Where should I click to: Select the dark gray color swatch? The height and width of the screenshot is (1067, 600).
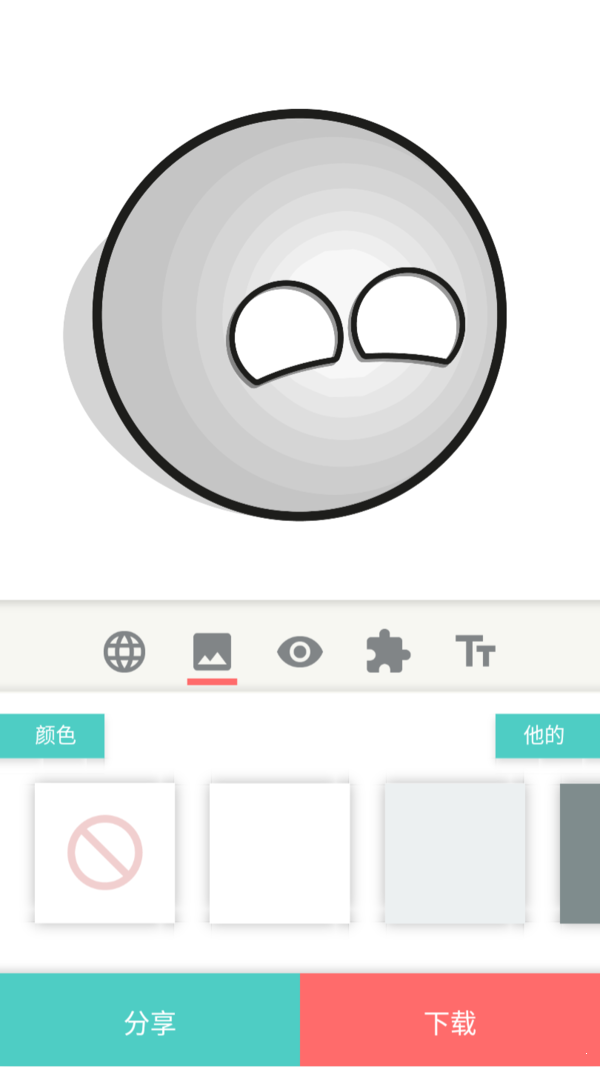pyautogui.click(x=580, y=853)
